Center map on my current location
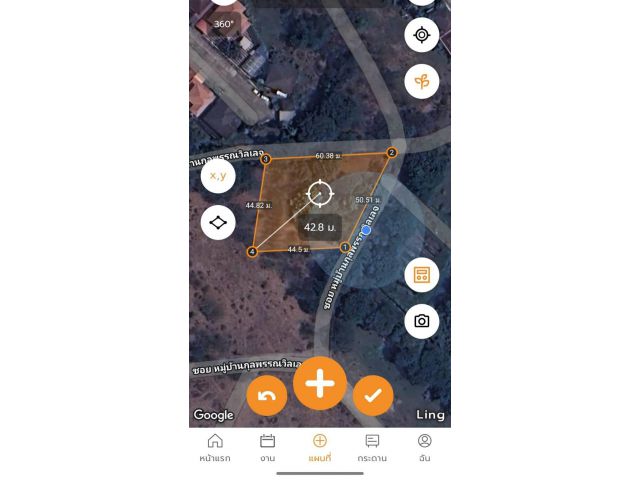 421,35
